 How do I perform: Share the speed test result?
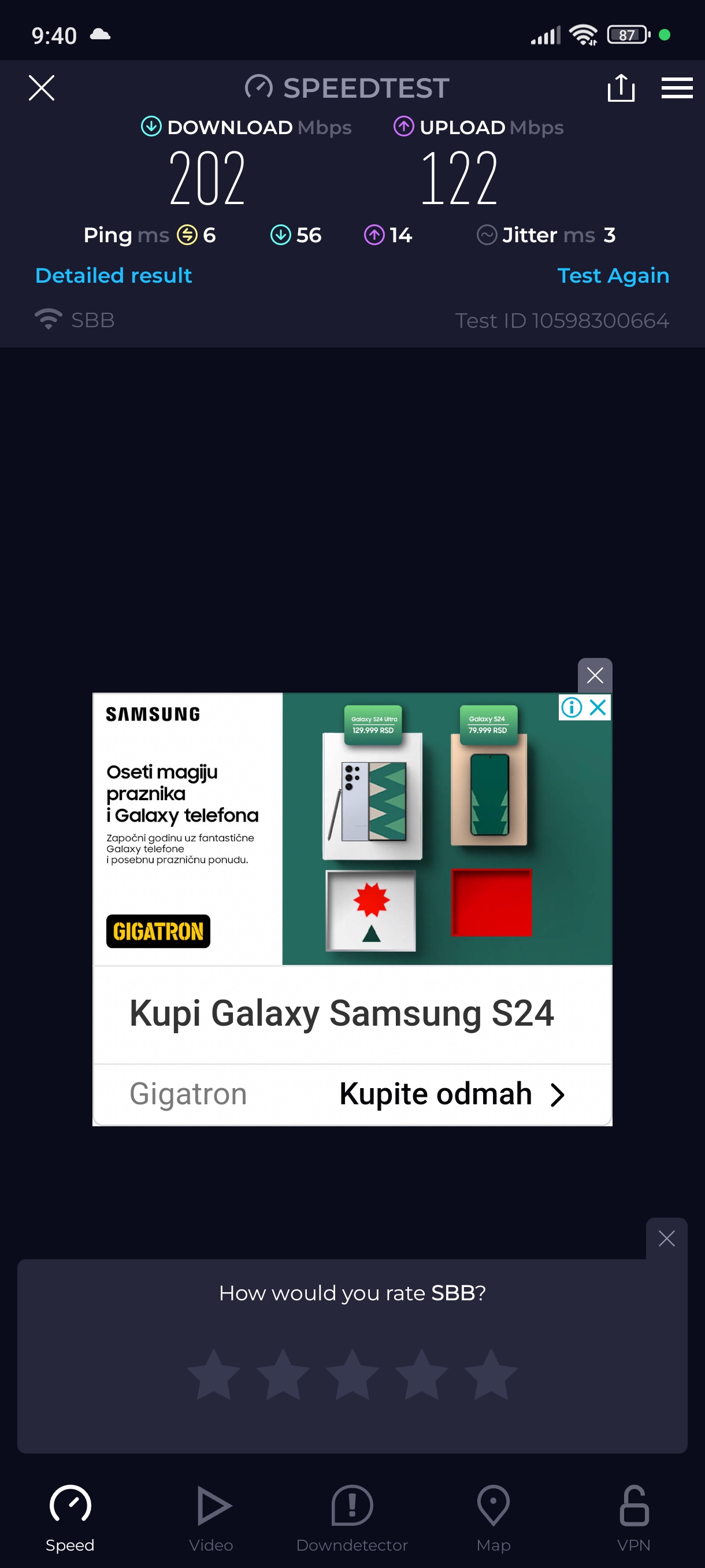click(x=621, y=88)
